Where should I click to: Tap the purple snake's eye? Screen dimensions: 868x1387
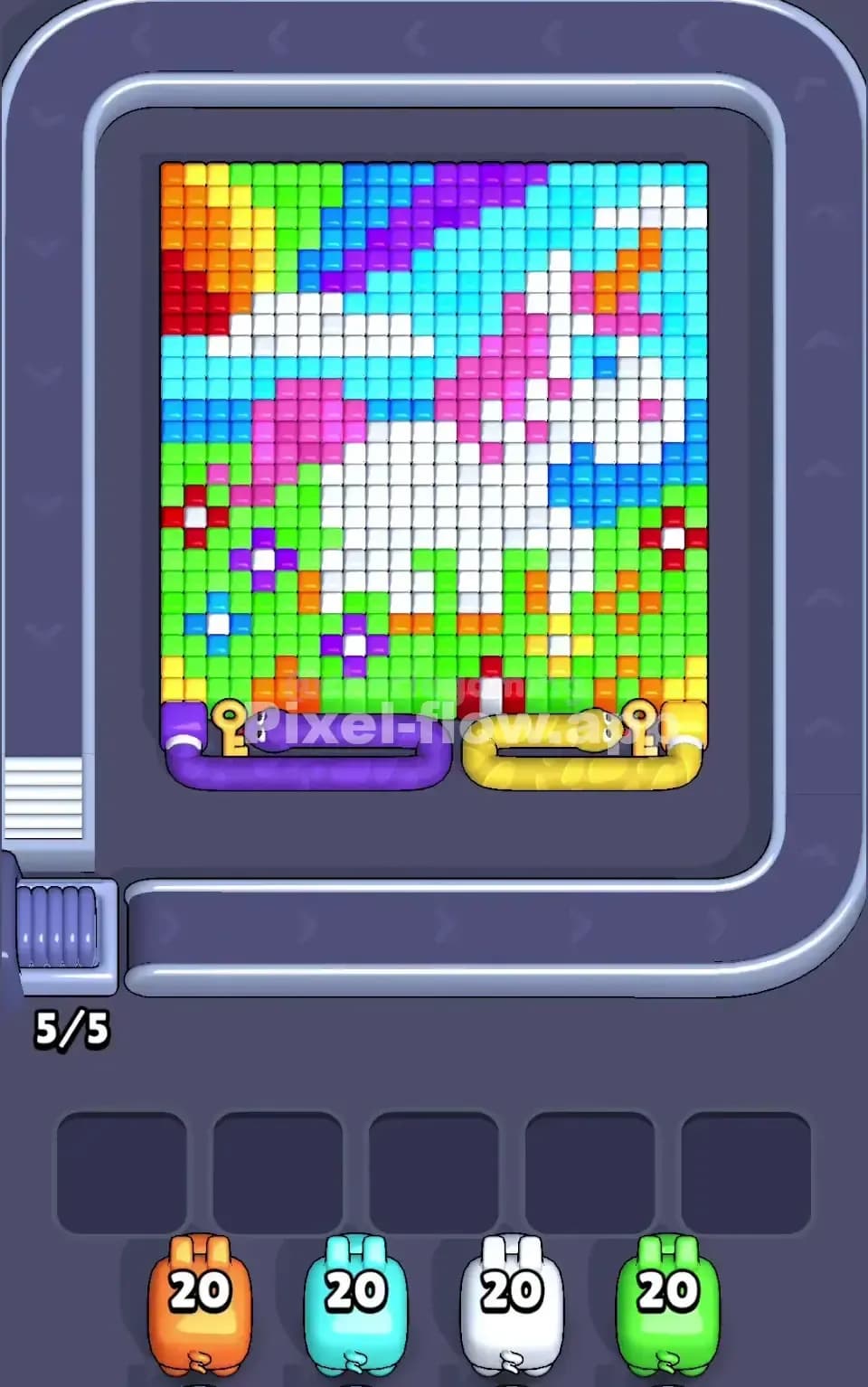point(262,719)
